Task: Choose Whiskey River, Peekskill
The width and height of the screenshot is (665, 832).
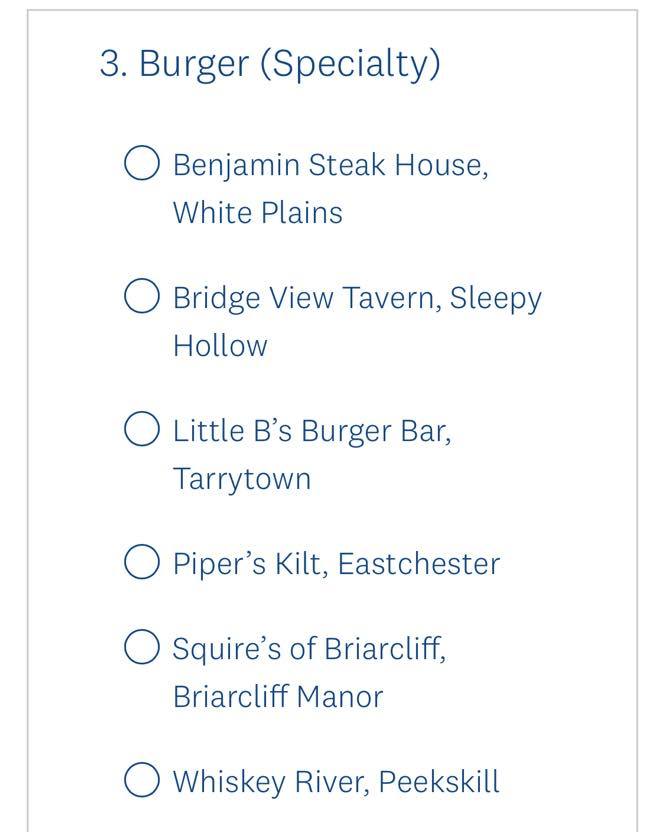Action: pyautogui.click(x=142, y=781)
